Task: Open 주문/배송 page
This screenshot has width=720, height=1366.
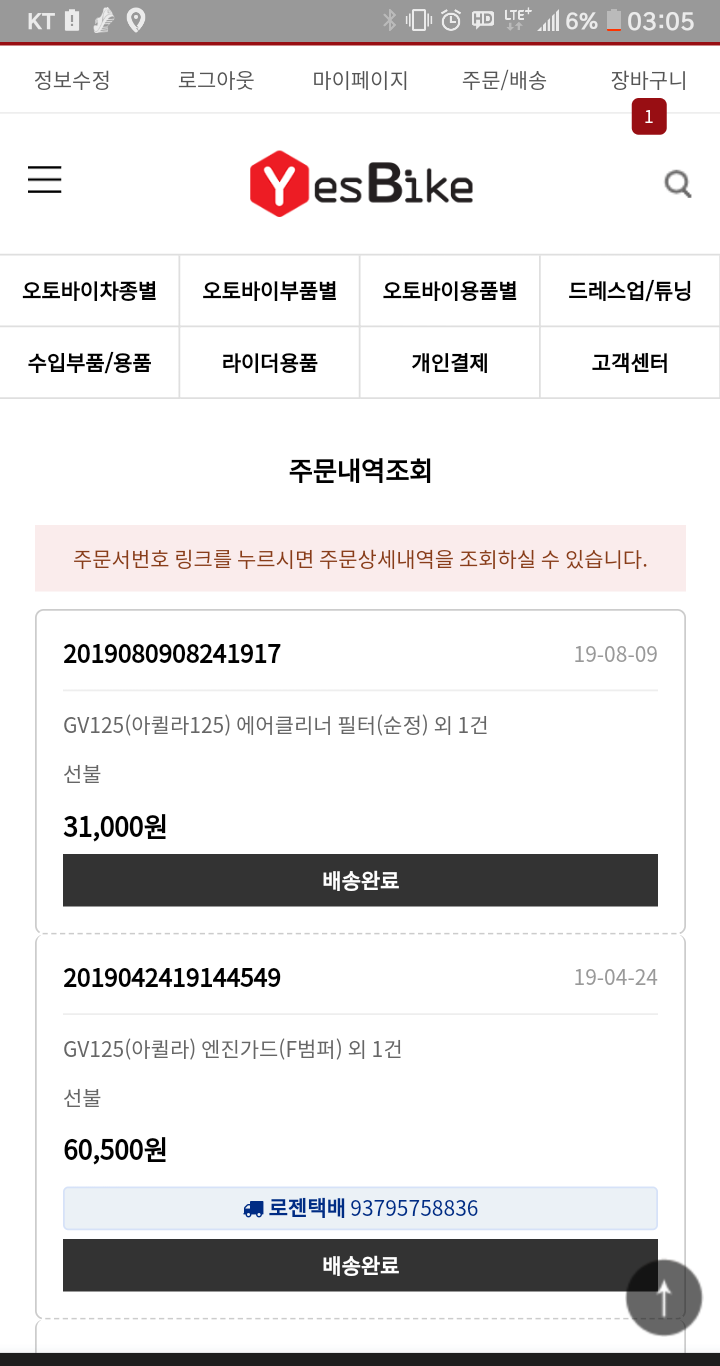Action: (504, 80)
